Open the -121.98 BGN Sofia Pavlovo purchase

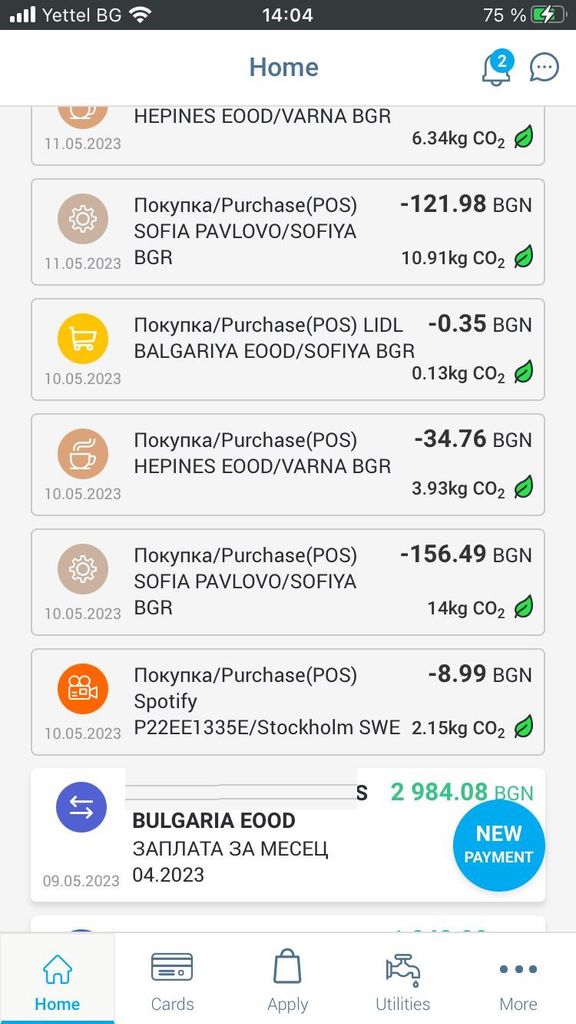(x=288, y=232)
